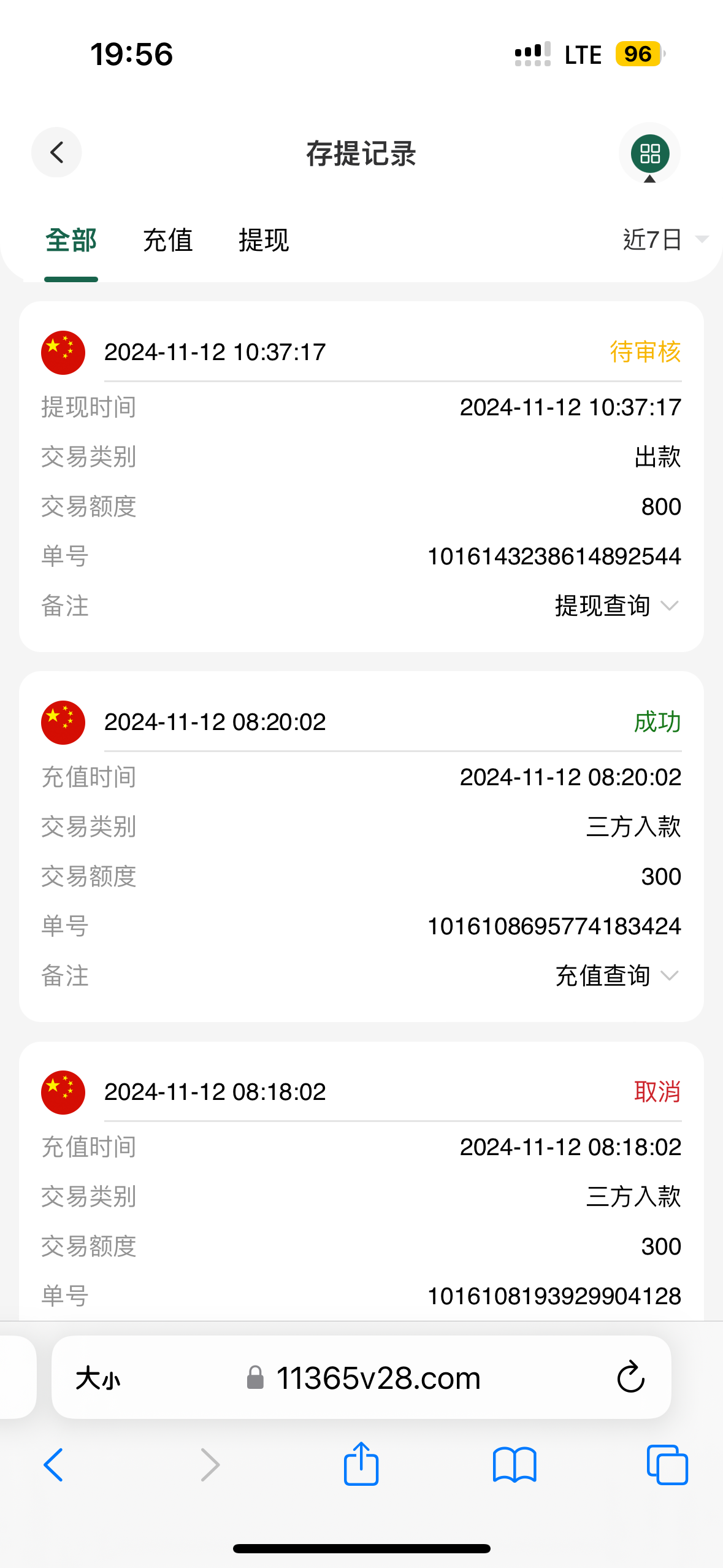Viewport: 723px width, 1568px height.
Task: Open the green grid menu icon
Action: coord(649,153)
